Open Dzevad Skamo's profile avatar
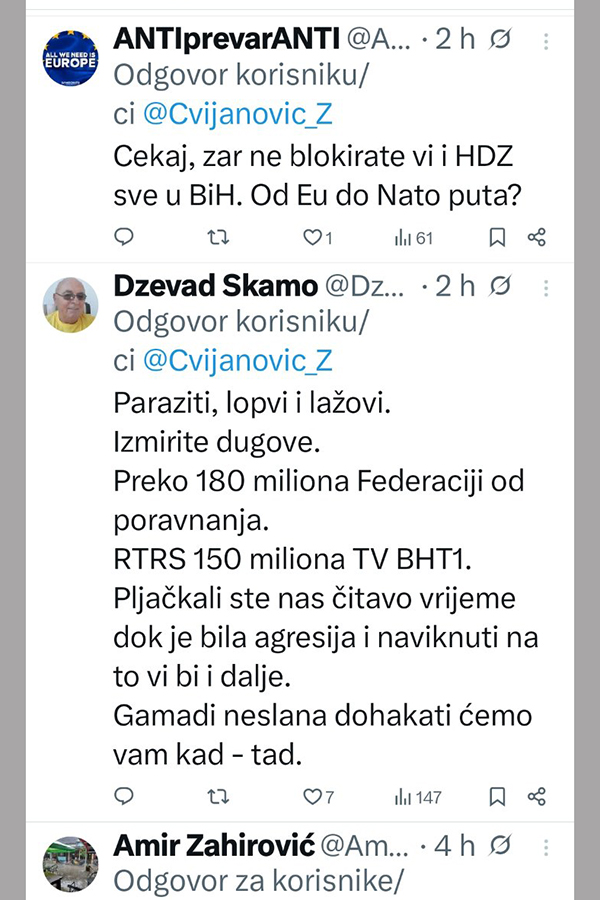Viewport: 600px width, 900px height. tap(71, 304)
